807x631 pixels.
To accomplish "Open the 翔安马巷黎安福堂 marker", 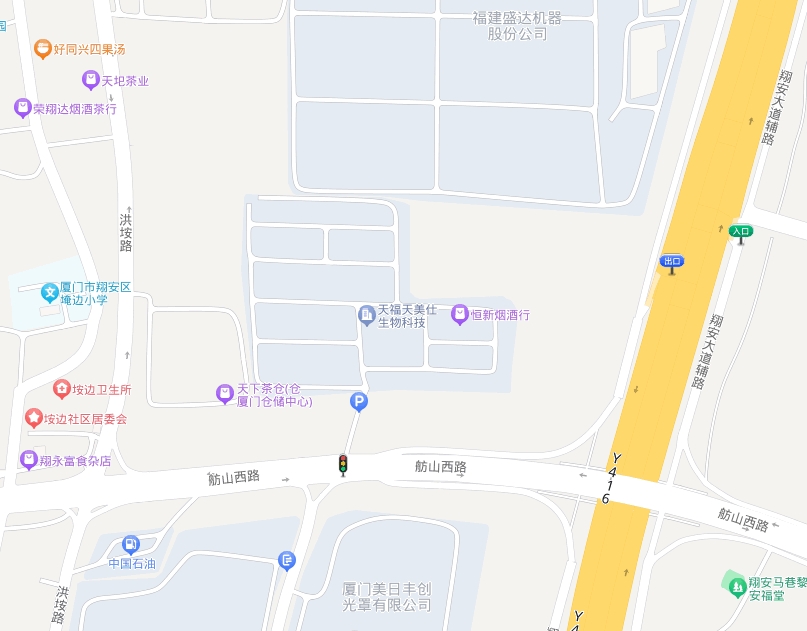I will pos(735,582).
